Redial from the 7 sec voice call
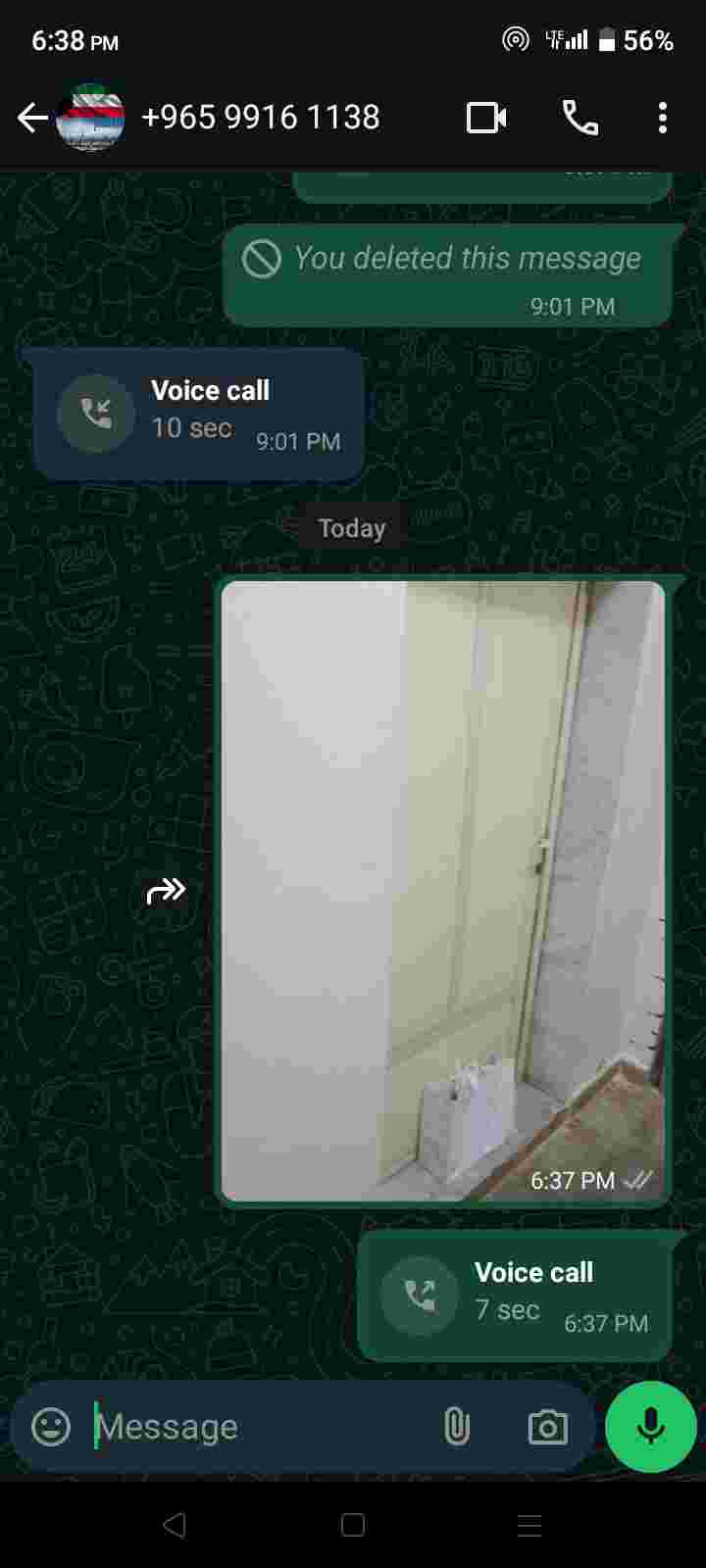The width and height of the screenshot is (706, 1568). (420, 1296)
